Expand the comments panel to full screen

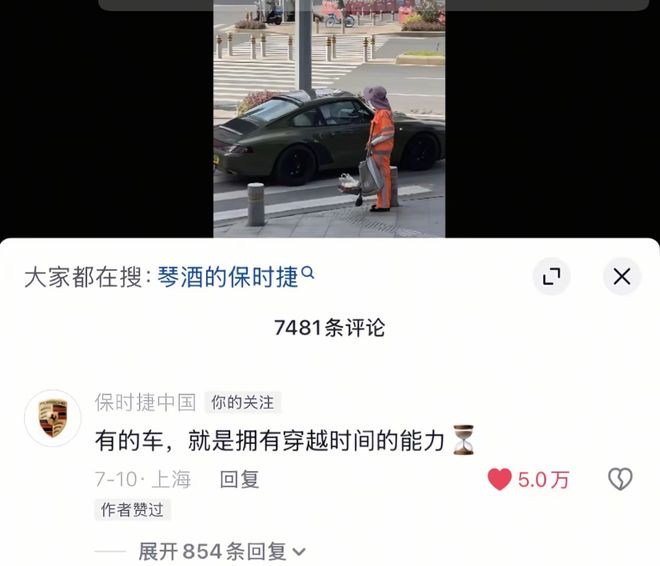click(x=551, y=277)
